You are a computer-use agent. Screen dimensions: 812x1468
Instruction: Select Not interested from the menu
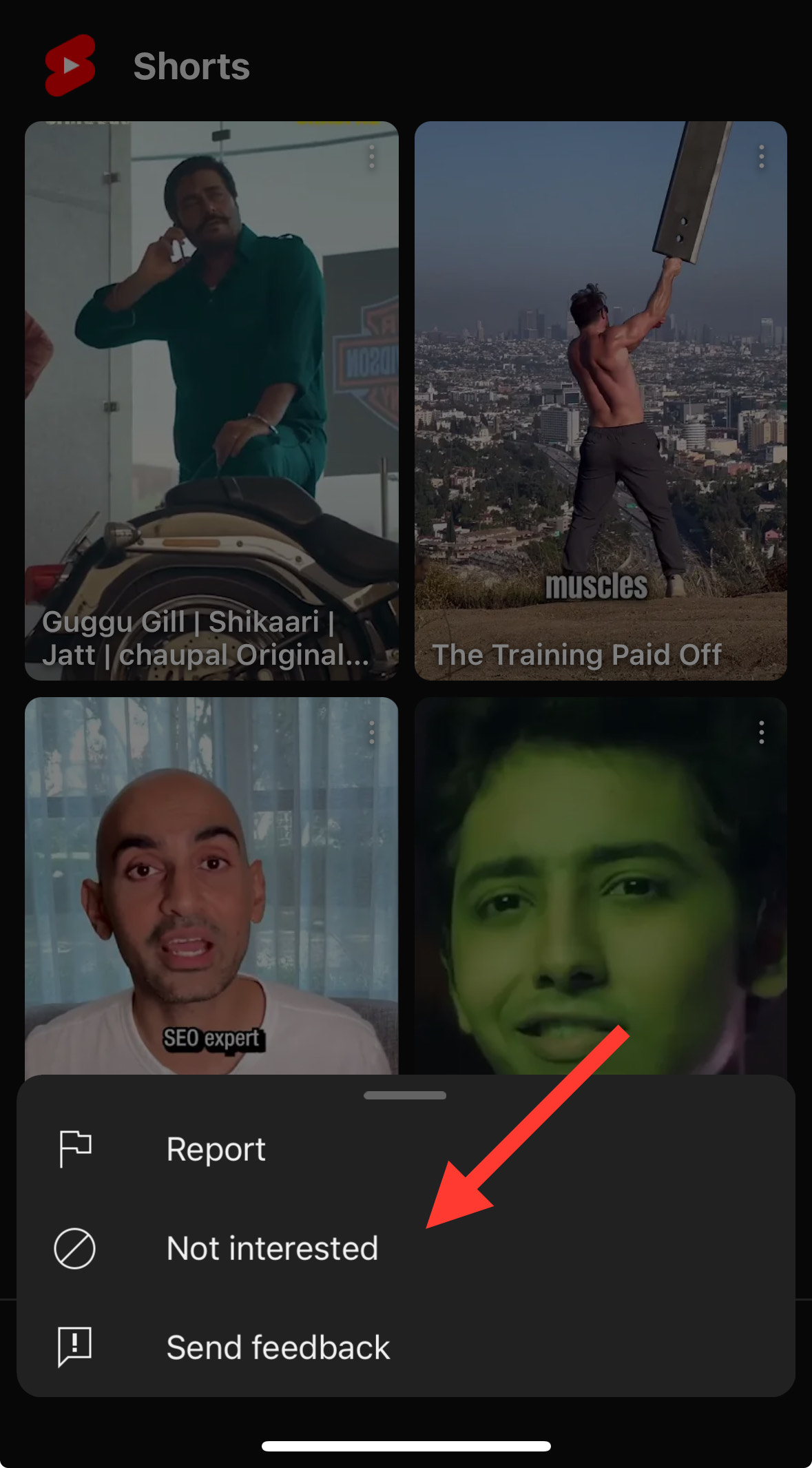click(272, 1247)
